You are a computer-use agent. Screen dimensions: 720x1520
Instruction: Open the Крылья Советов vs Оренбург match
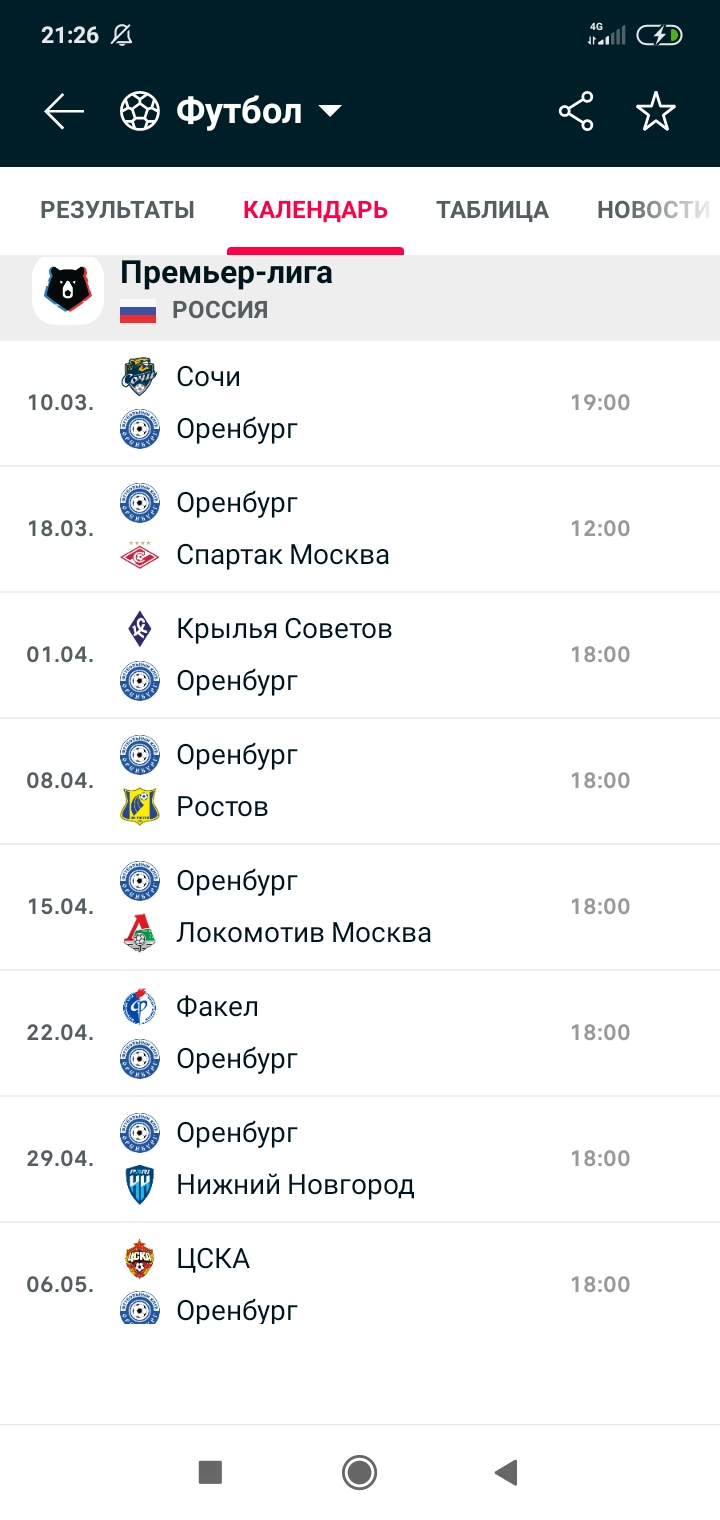coord(360,655)
